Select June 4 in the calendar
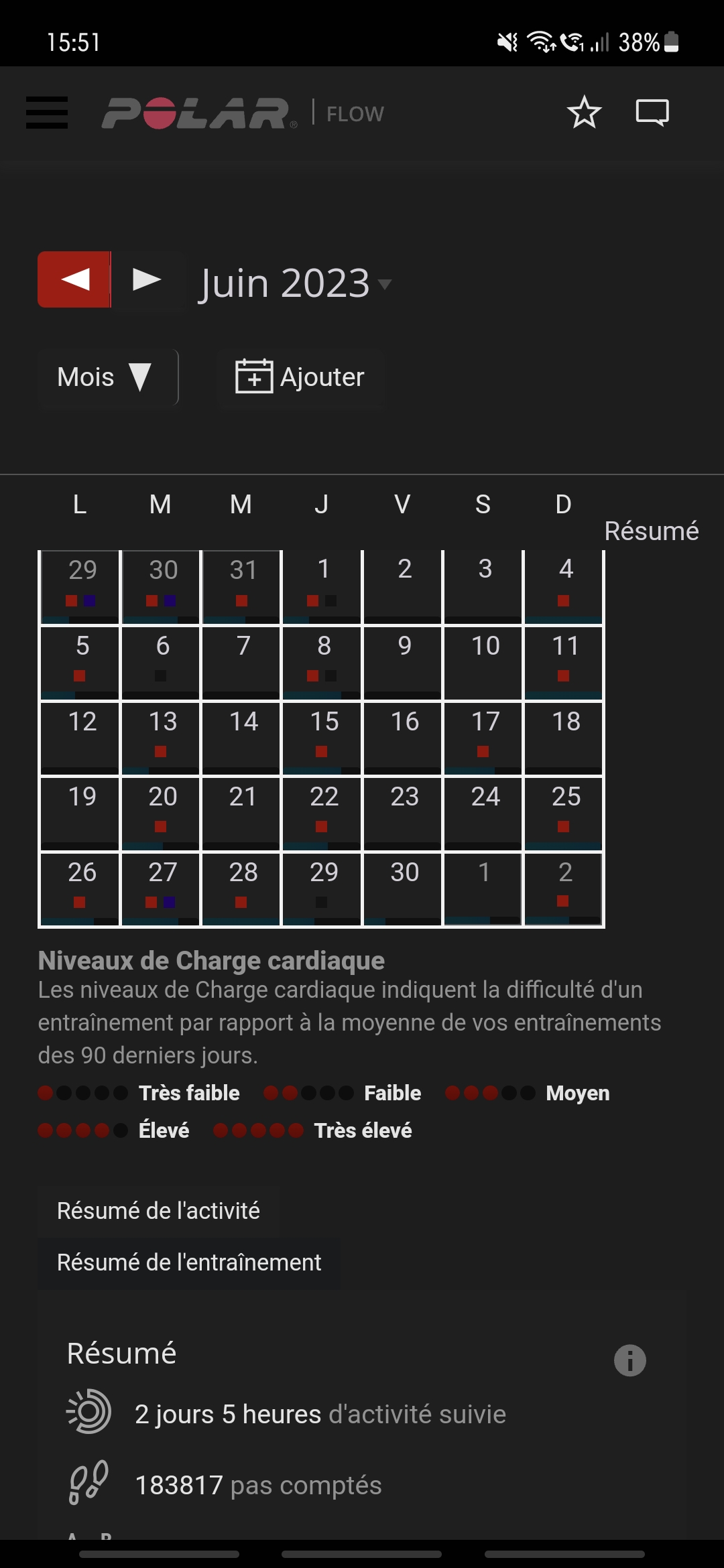The image size is (724, 1568). 564,586
